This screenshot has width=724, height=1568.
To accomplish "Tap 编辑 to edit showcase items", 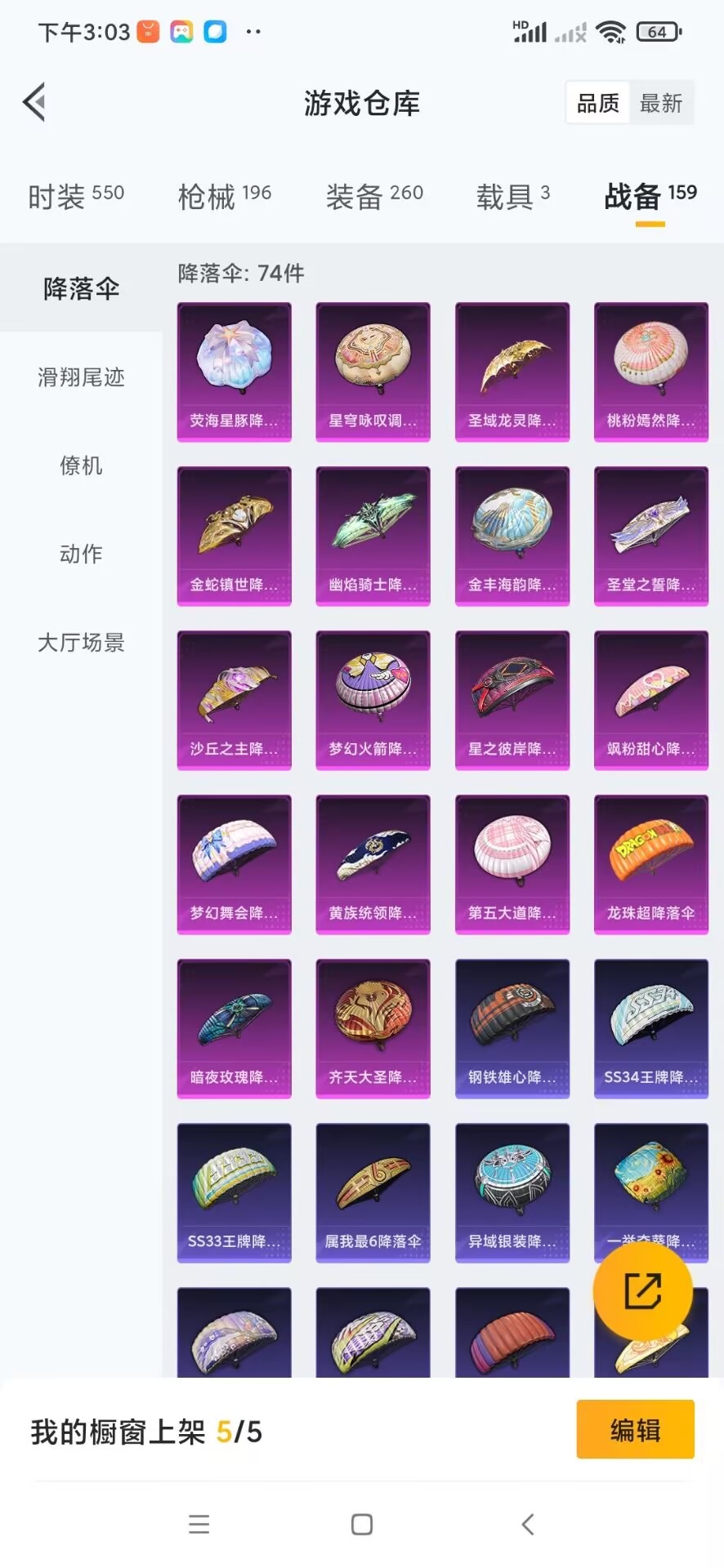I will tap(635, 1430).
